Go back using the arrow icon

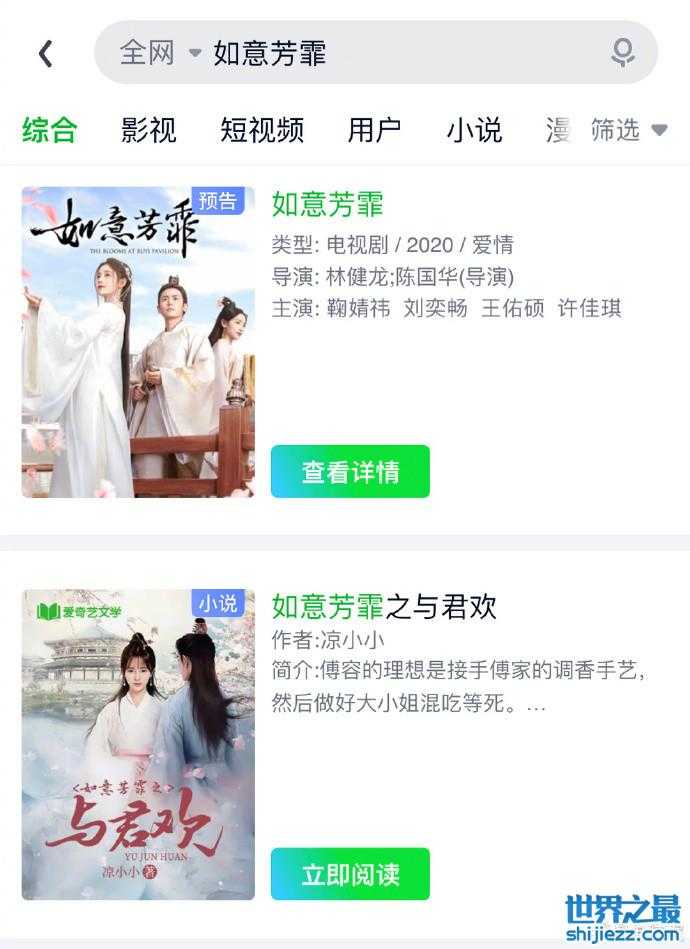point(45,53)
